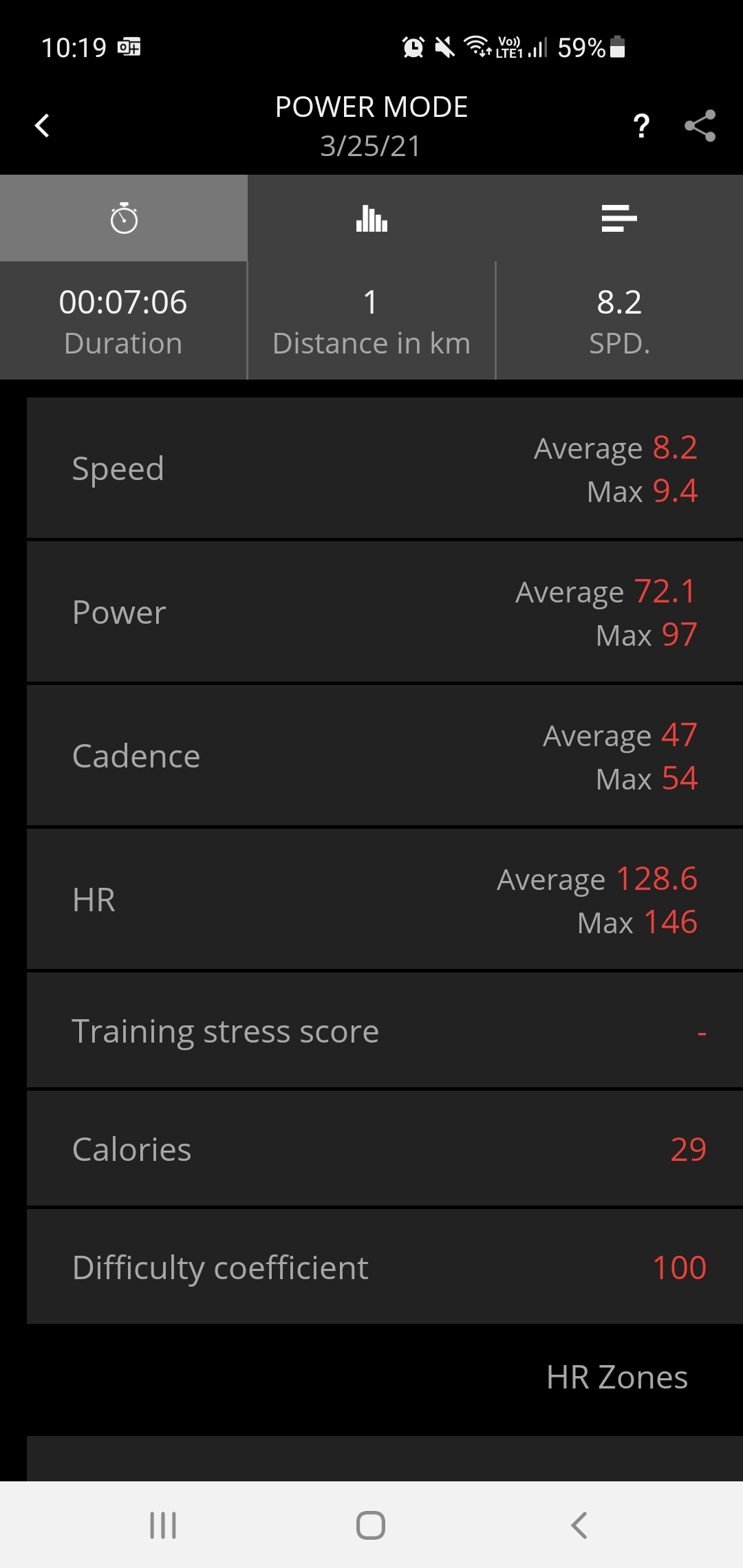Image resolution: width=743 pixels, height=1568 pixels.
Task: Expand the Power metric row
Action: [371, 612]
